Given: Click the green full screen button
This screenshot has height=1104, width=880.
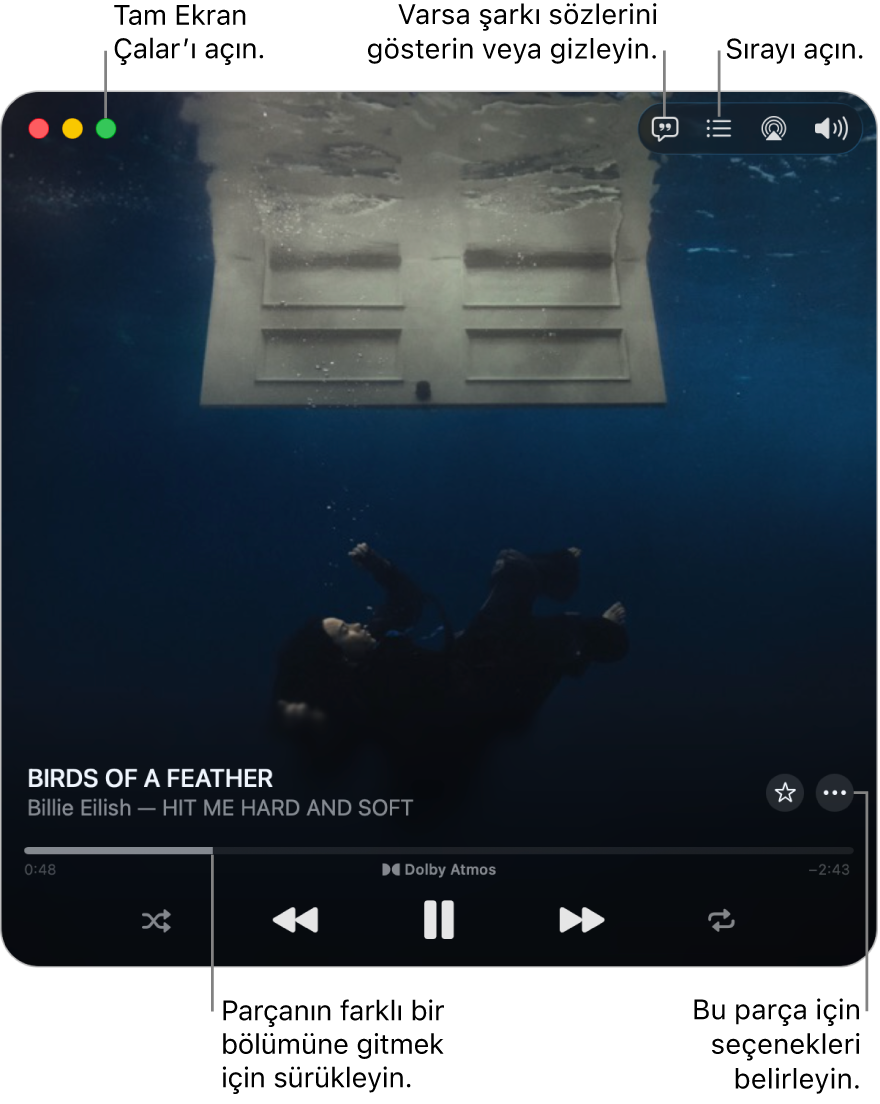Looking at the screenshot, I should pyautogui.click(x=106, y=129).
